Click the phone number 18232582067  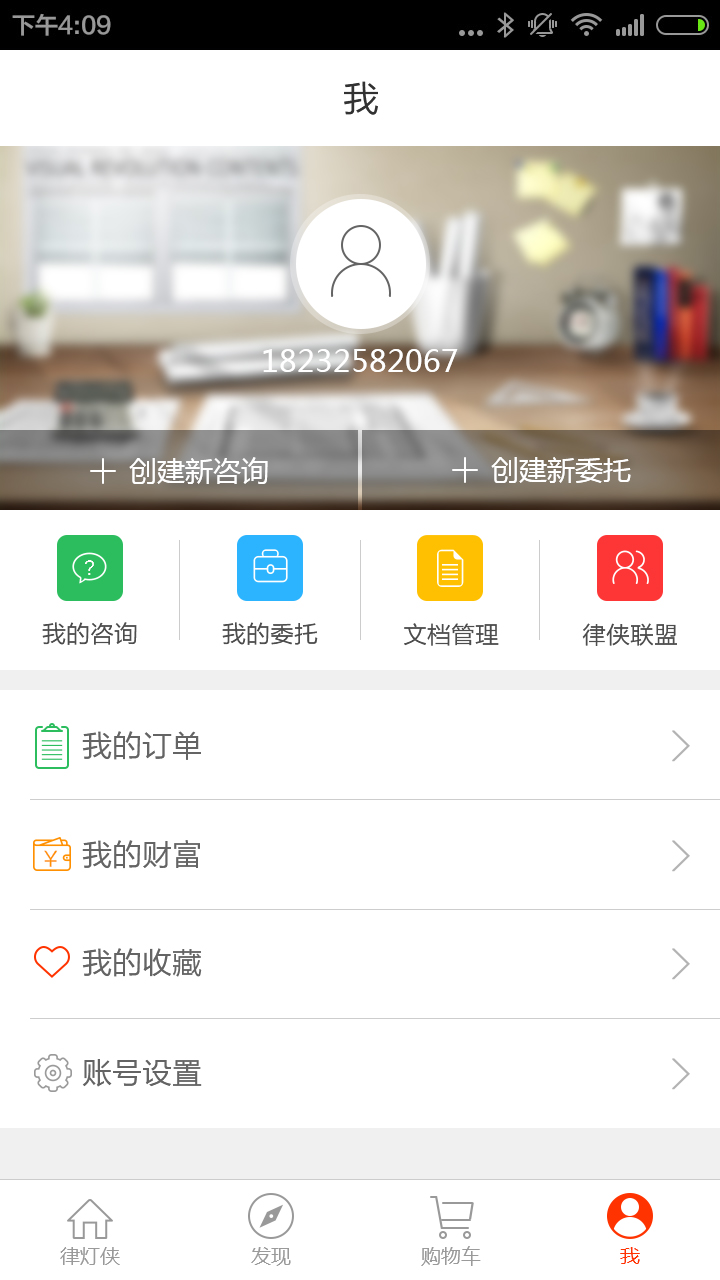(360, 362)
